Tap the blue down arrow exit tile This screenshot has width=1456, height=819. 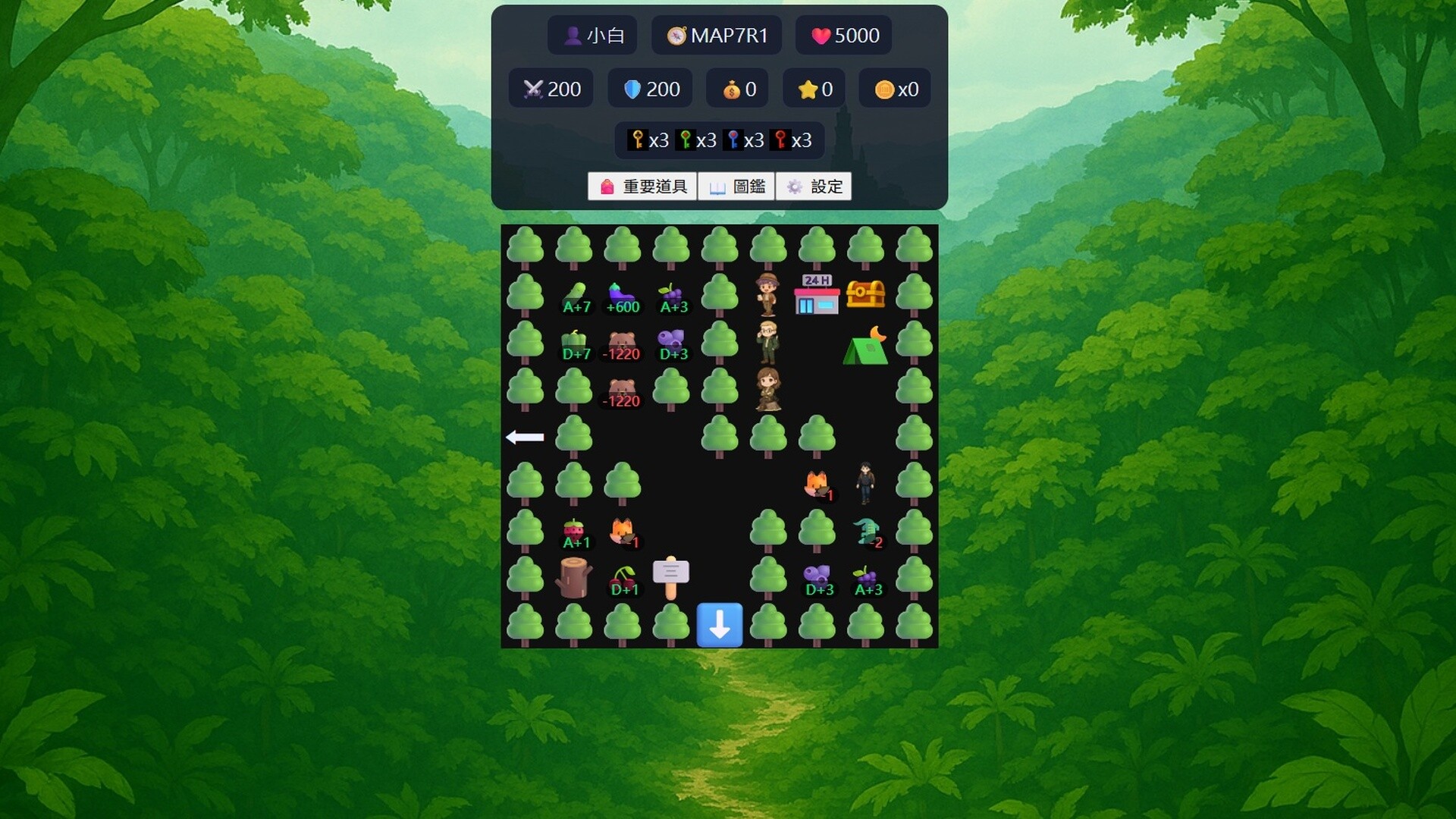click(x=719, y=625)
